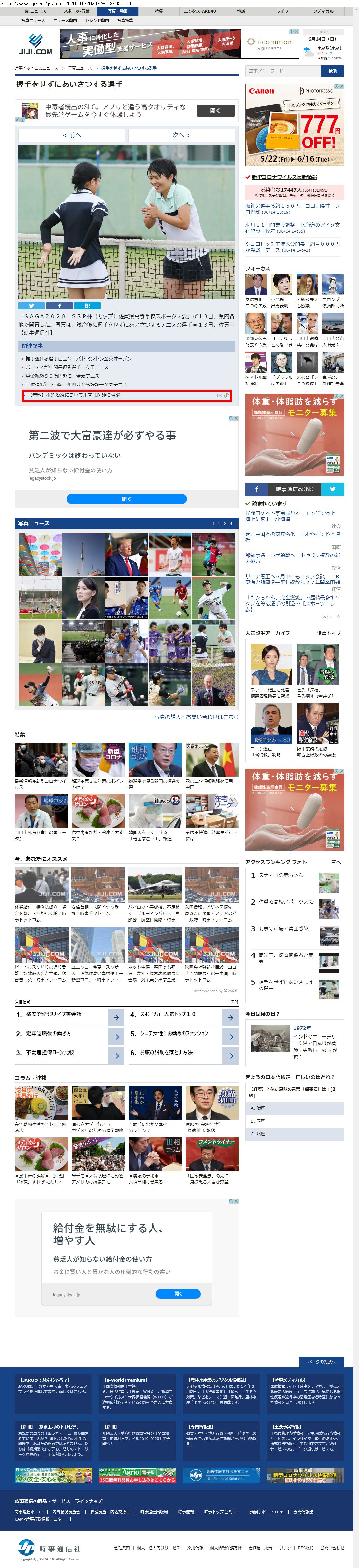Image resolution: width=359 pixels, height=1568 pixels.
Task: Open the 写真ニュース breadcrumb link
Action: (80, 68)
